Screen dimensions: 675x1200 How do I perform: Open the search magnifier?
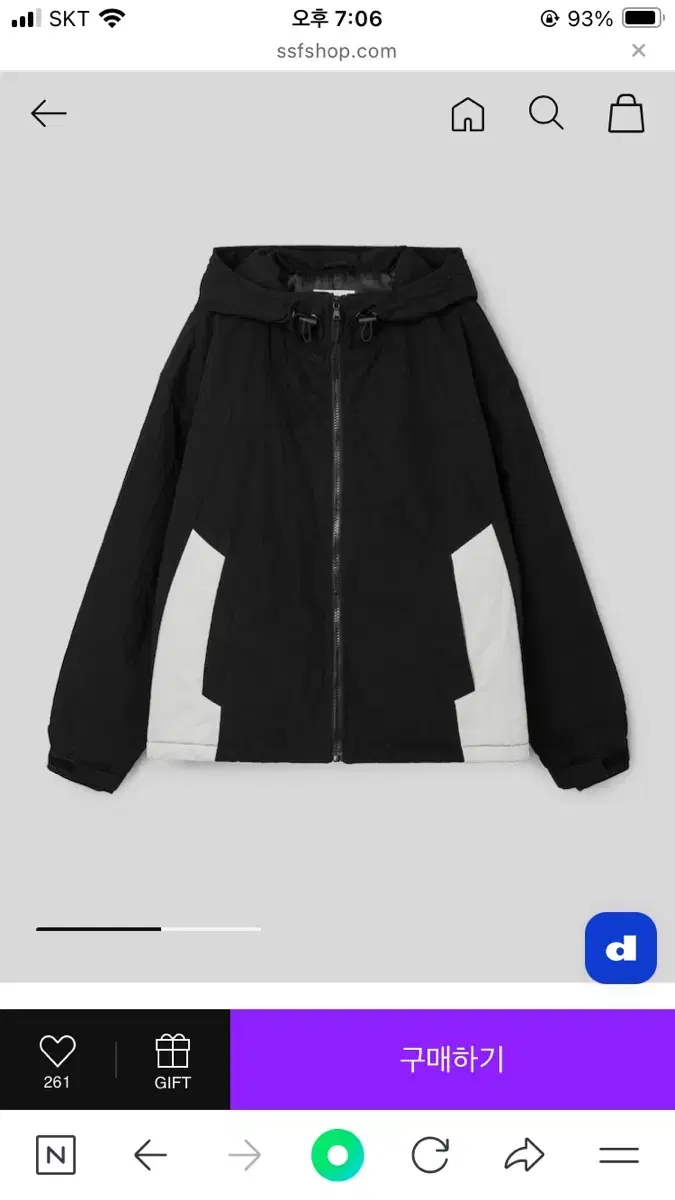pos(546,114)
